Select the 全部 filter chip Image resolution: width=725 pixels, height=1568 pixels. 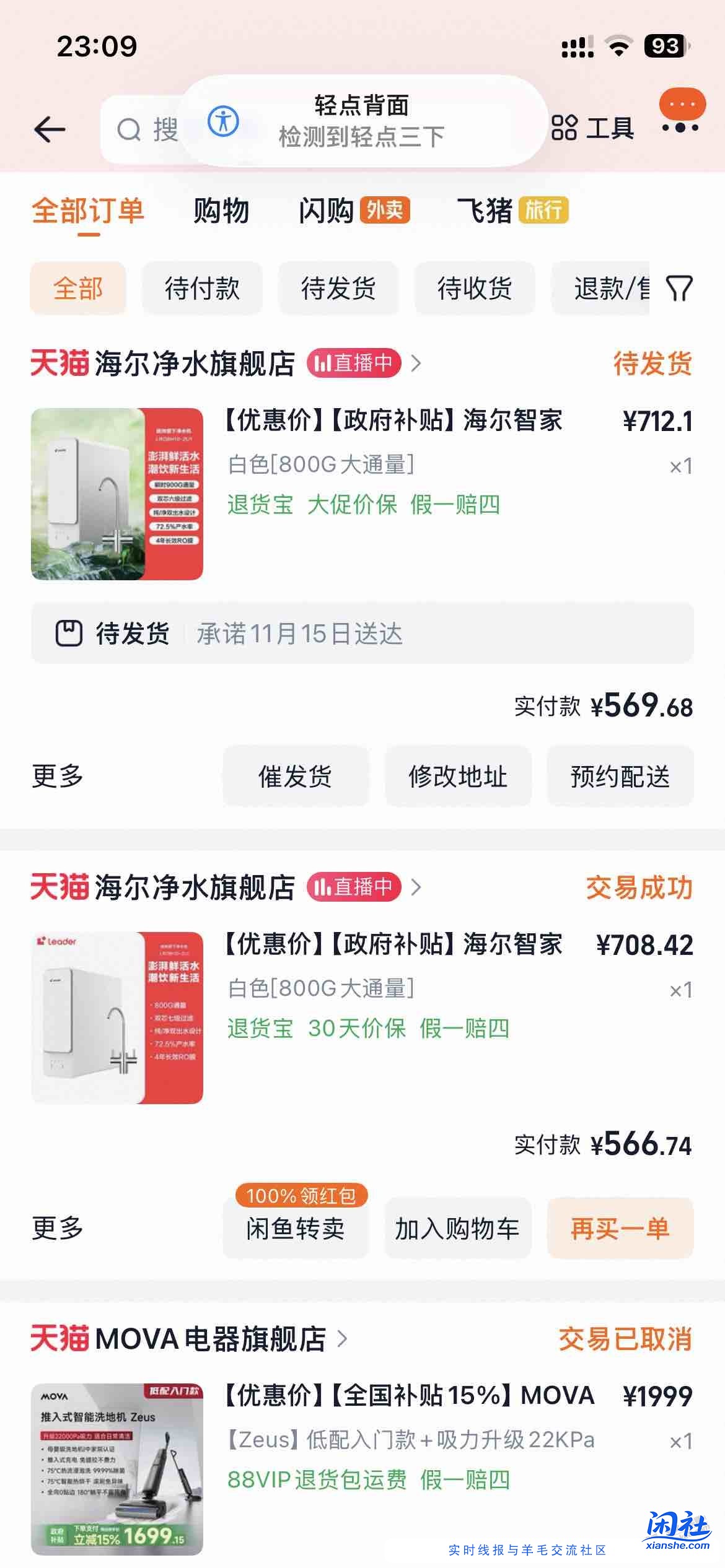78,289
